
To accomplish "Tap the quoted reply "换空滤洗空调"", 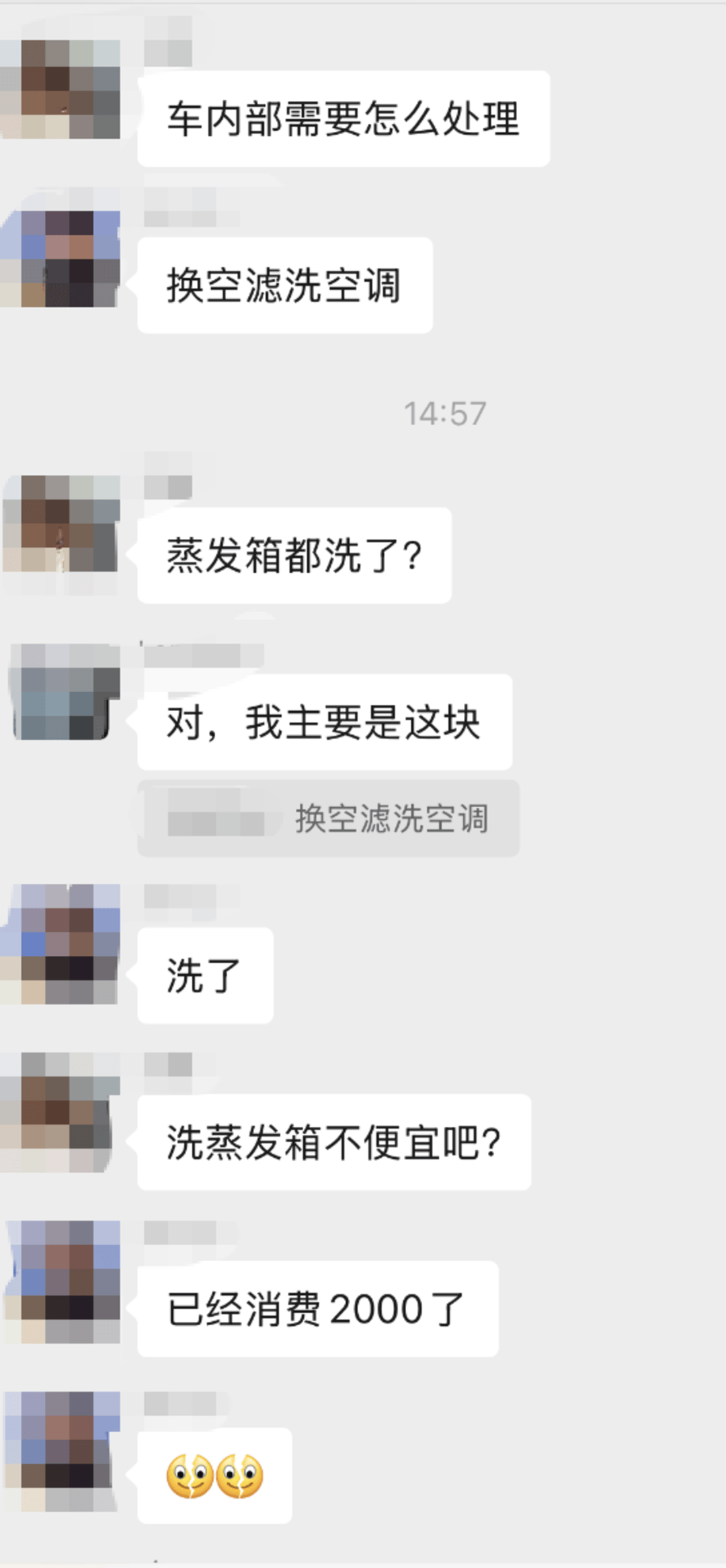I will pyautogui.click(x=328, y=818).
